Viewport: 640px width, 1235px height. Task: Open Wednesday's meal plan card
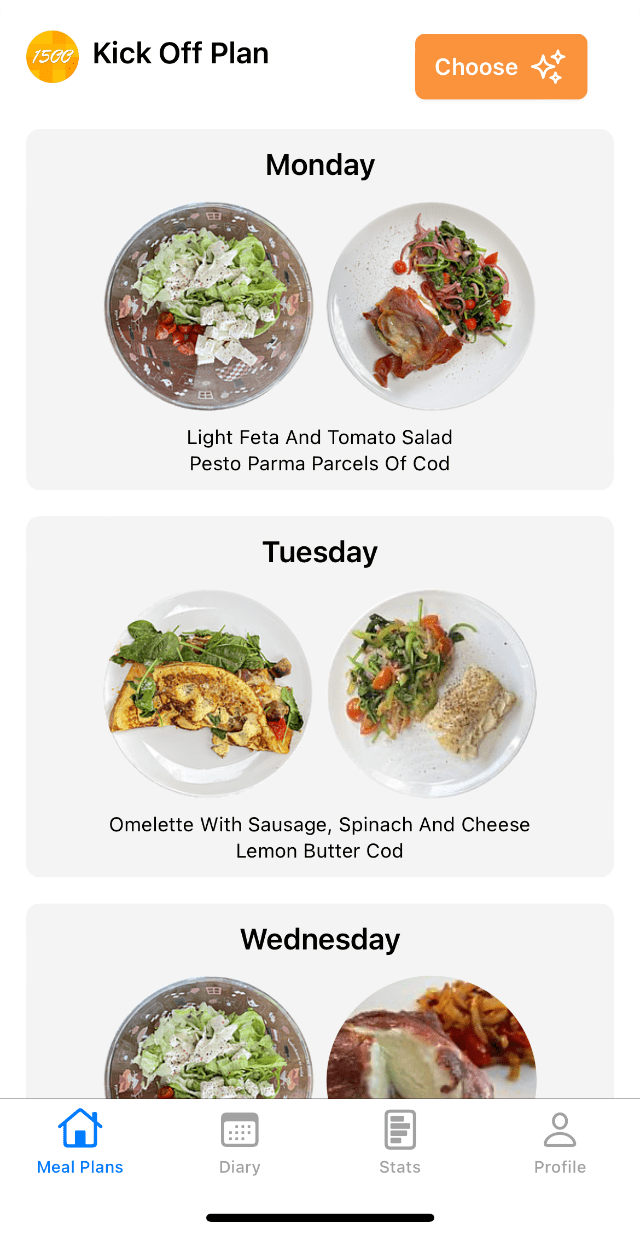tap(320, 1000)
